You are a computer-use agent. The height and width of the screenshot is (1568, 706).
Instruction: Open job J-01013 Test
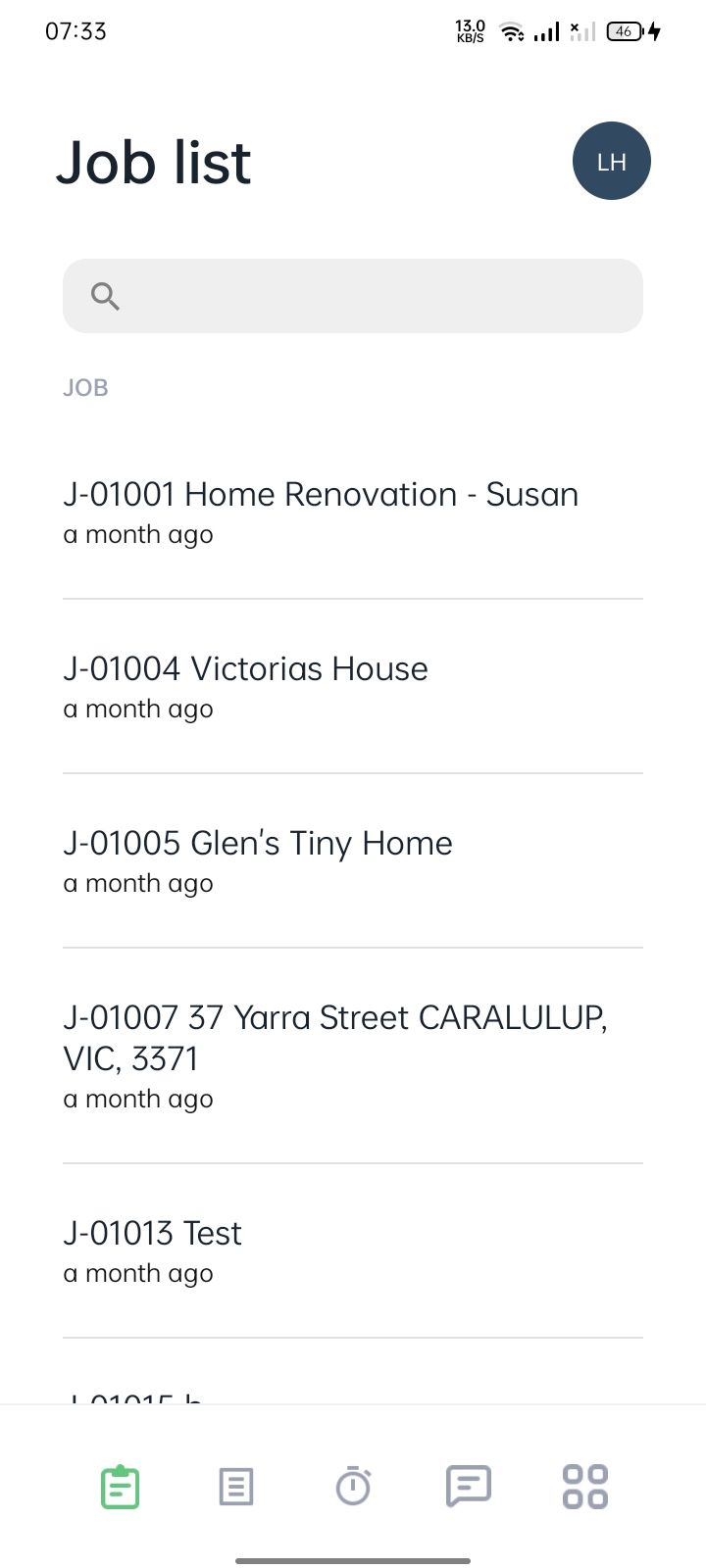click(353, 1251)
